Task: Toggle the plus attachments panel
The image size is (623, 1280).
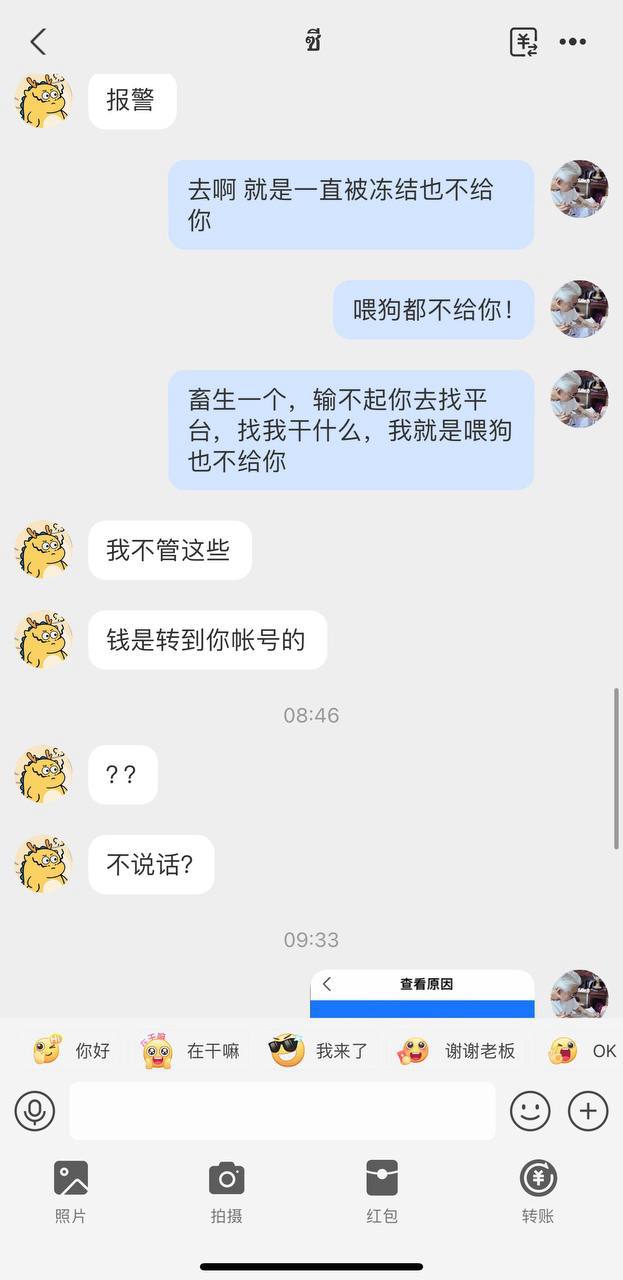Action: [x=588, y=1110]
